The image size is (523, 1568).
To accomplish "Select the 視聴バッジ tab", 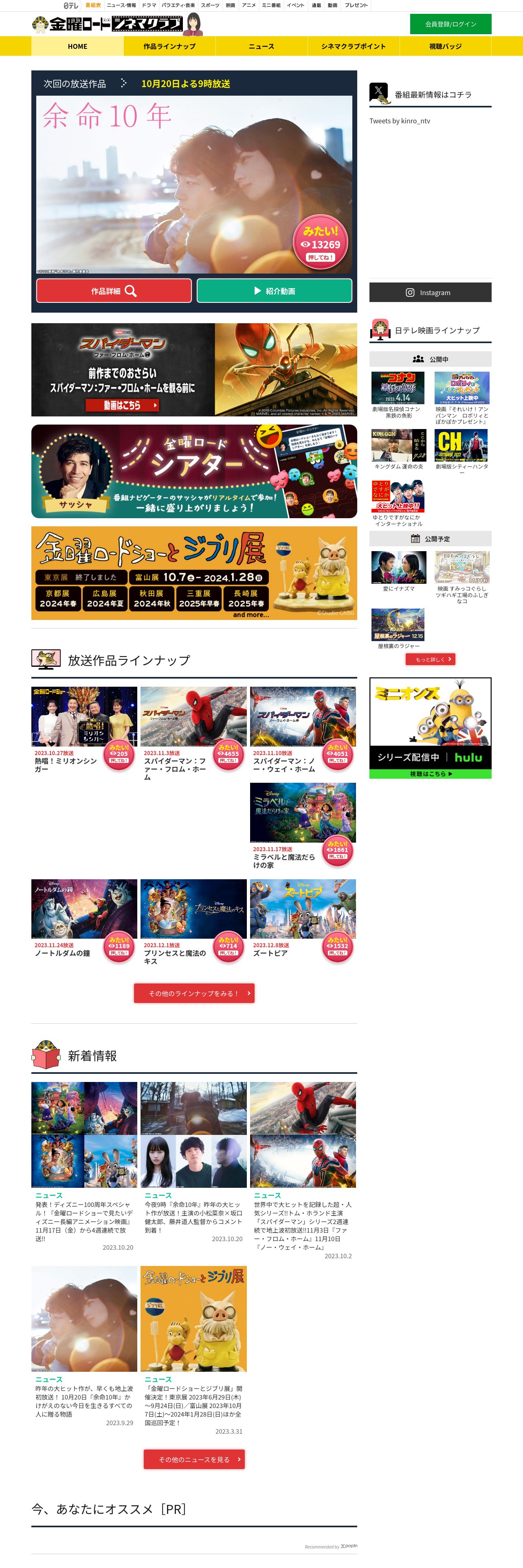I will (445, 46).
